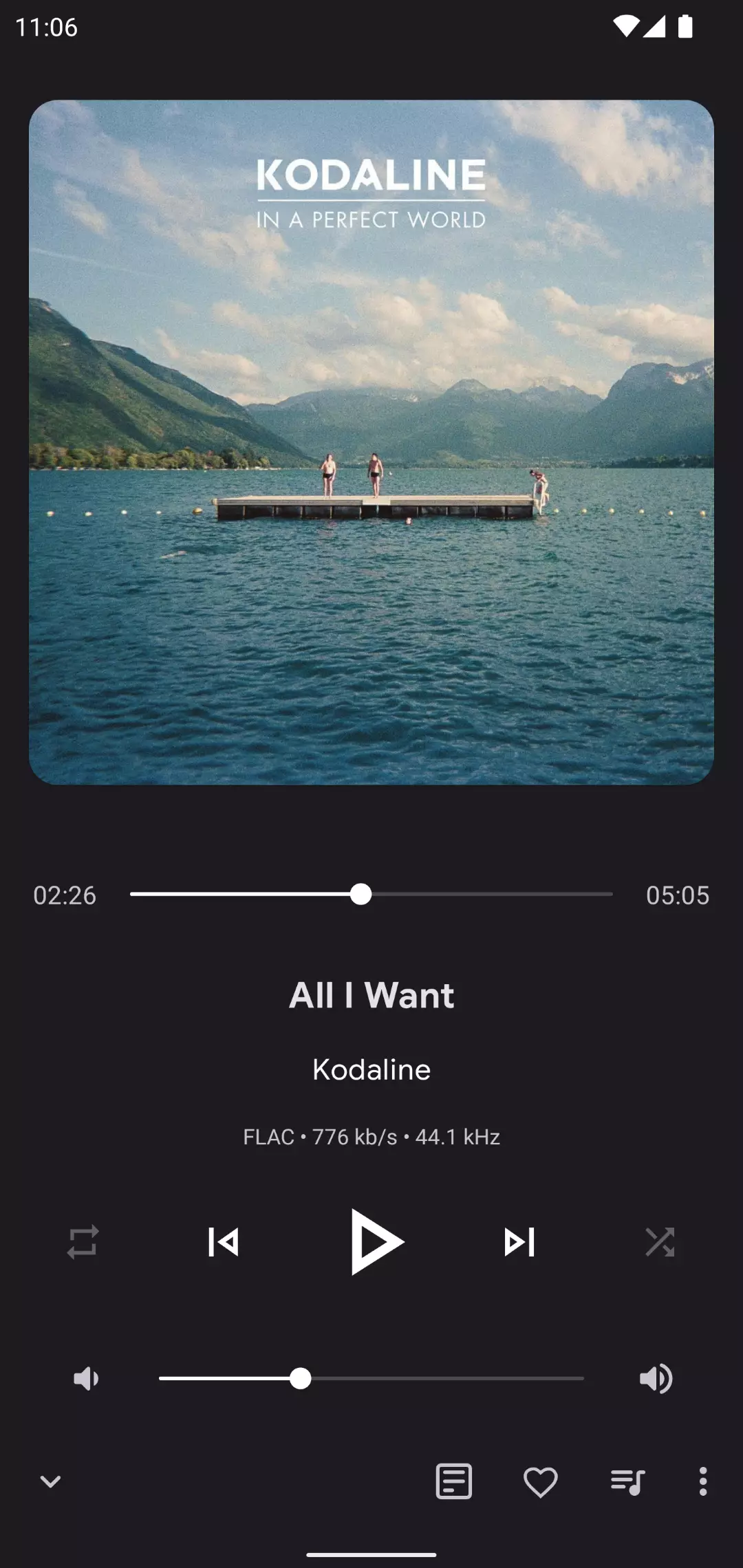Toggle repeat mode
The width and height of the screenshot is (743, 1568).
click(83, 1242)
